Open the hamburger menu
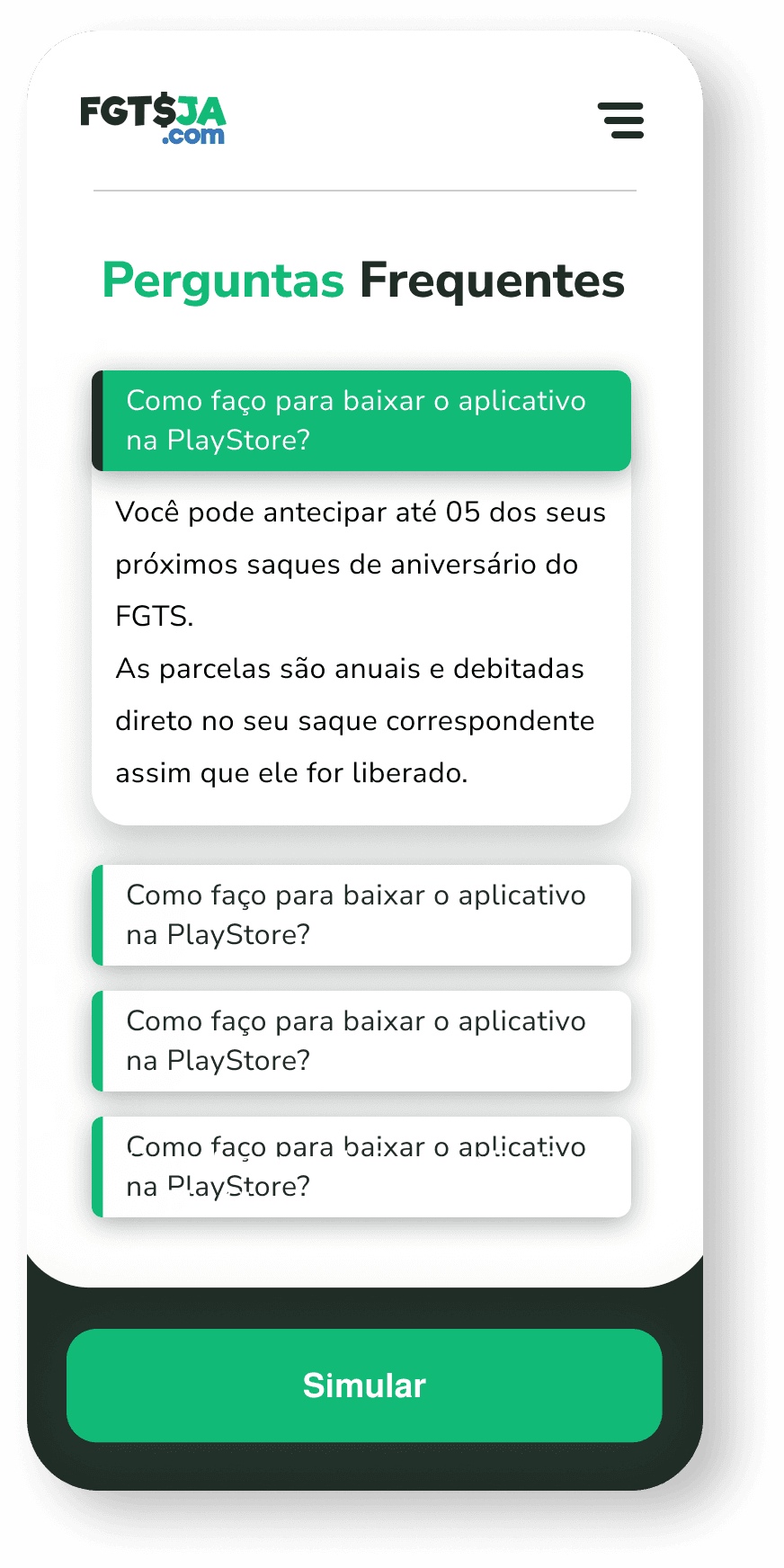This screenshot has width=784, height=1568. [x=621, y=120]
